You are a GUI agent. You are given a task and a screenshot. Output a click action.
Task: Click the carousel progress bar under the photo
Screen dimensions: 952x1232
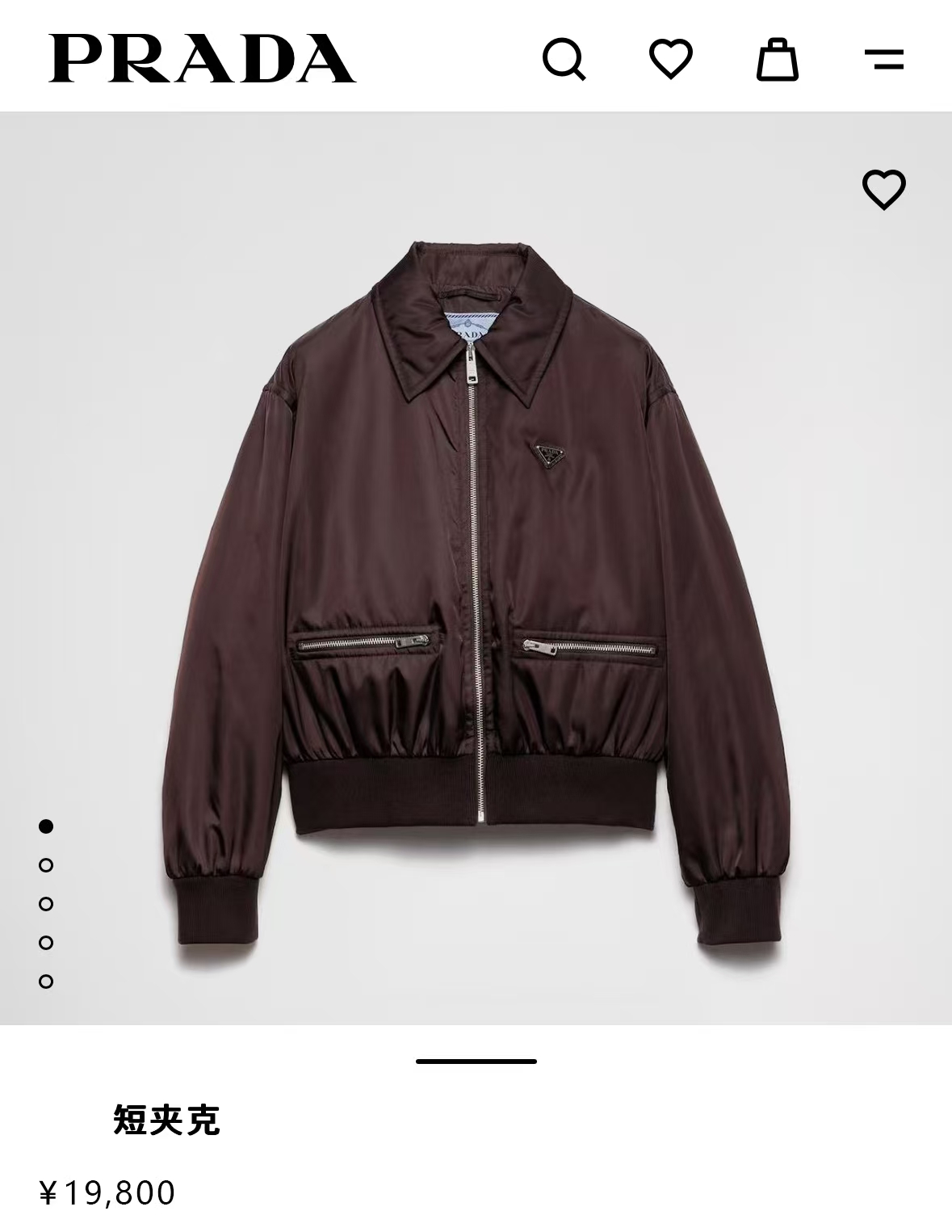476,1060
